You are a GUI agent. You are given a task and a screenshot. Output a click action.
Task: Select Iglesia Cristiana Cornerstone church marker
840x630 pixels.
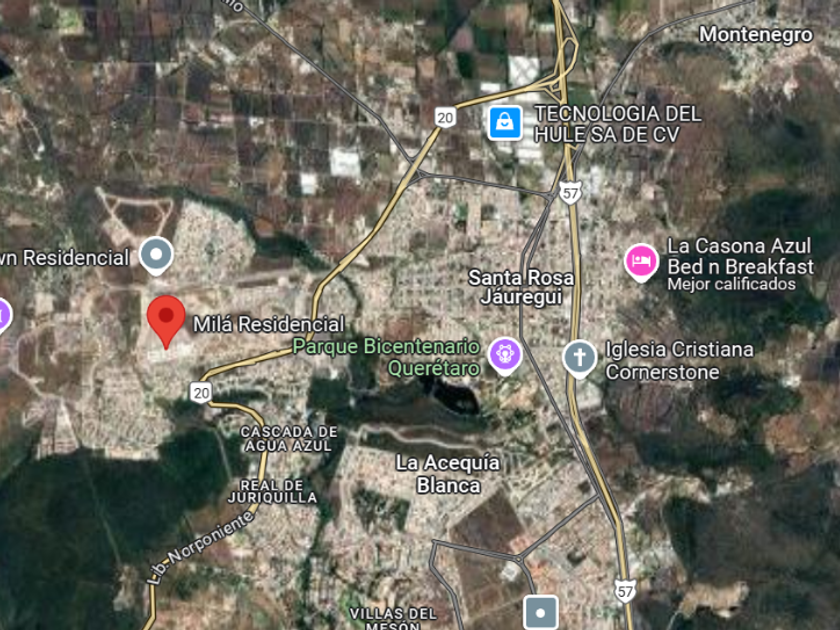click(580, 358)
